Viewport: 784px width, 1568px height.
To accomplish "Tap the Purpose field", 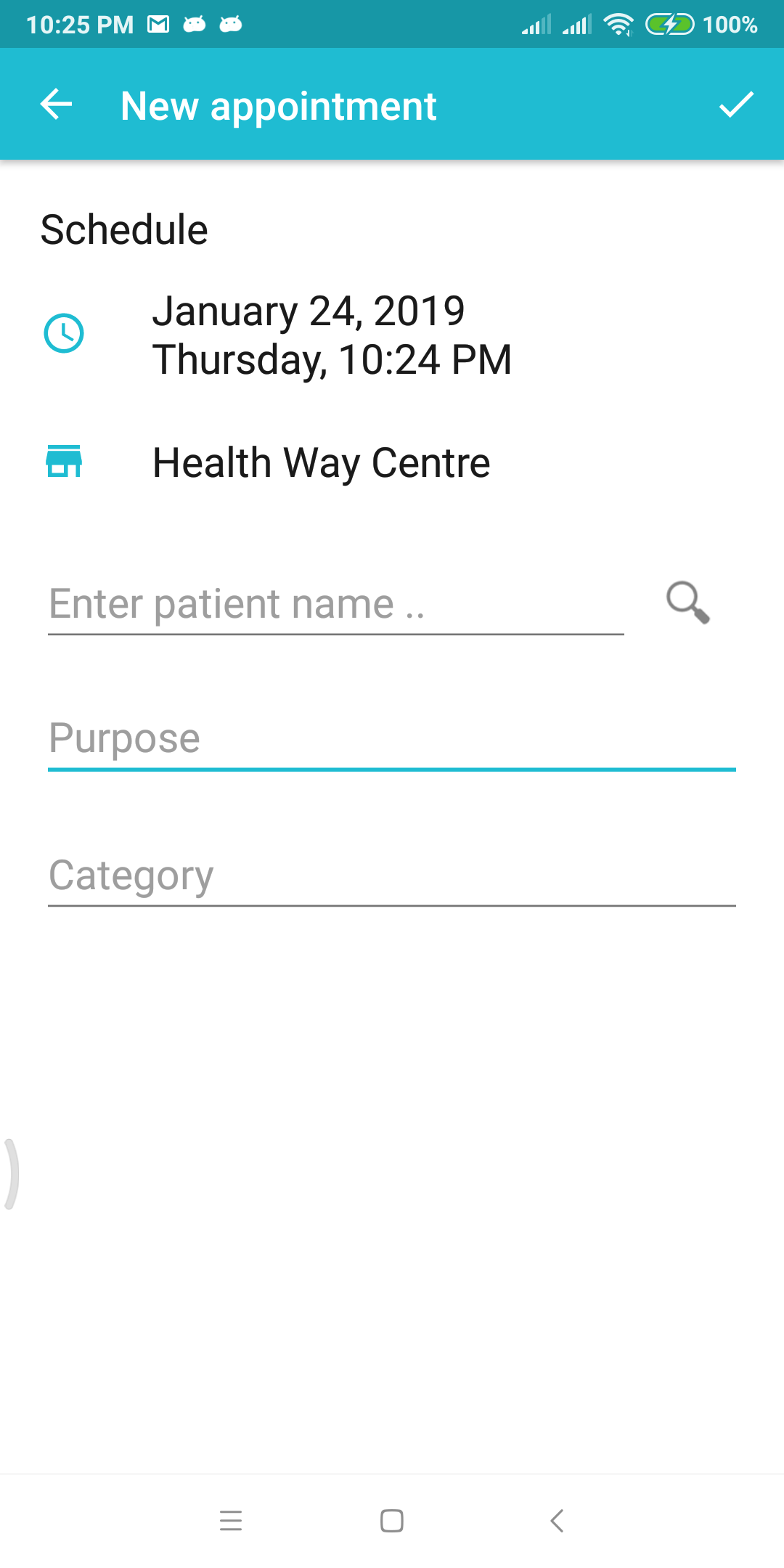I will tap(392, 739).
